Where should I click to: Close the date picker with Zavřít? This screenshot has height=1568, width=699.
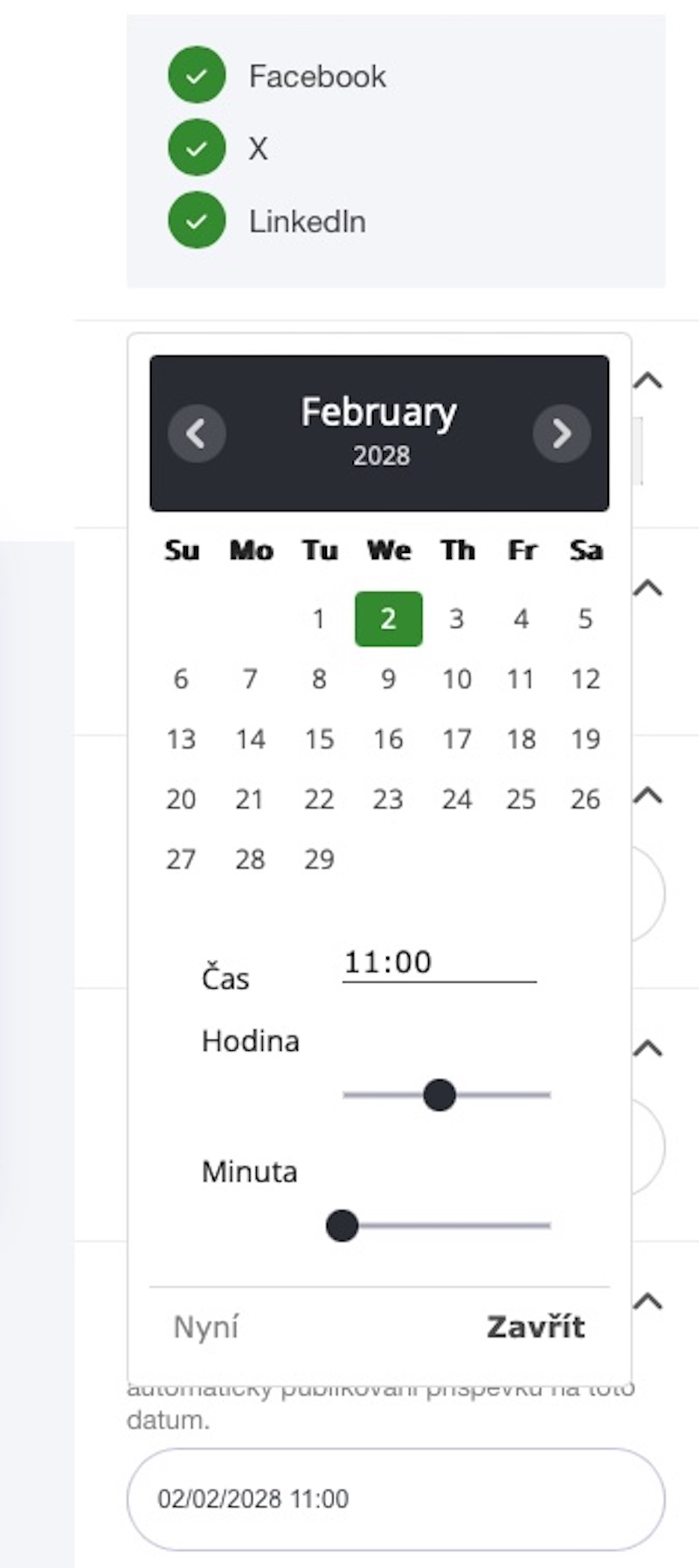click(x=535, y=1327)
